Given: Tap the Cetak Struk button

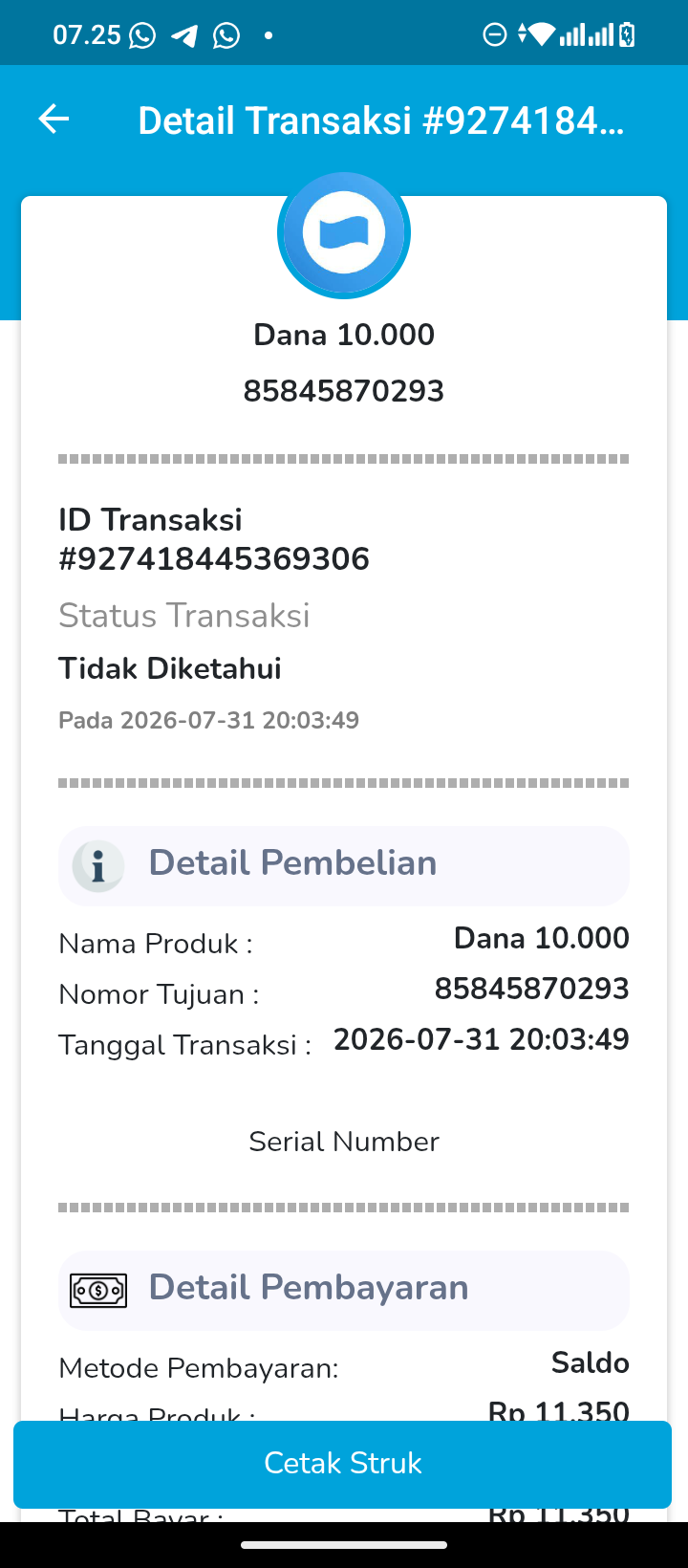Looking at the screenshot, I should (342, 1464).
